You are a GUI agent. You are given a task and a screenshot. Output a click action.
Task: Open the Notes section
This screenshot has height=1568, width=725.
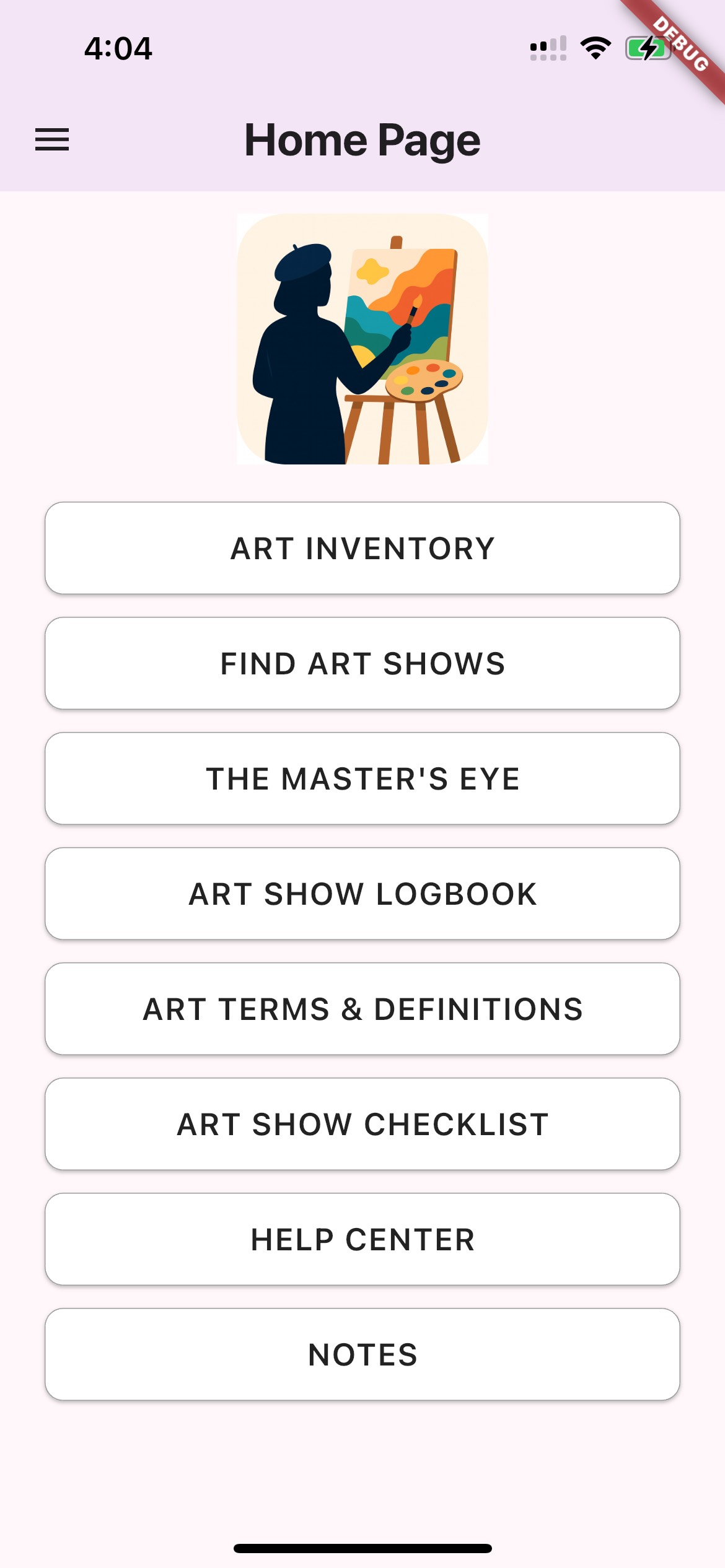click(x=362, y=1354)
